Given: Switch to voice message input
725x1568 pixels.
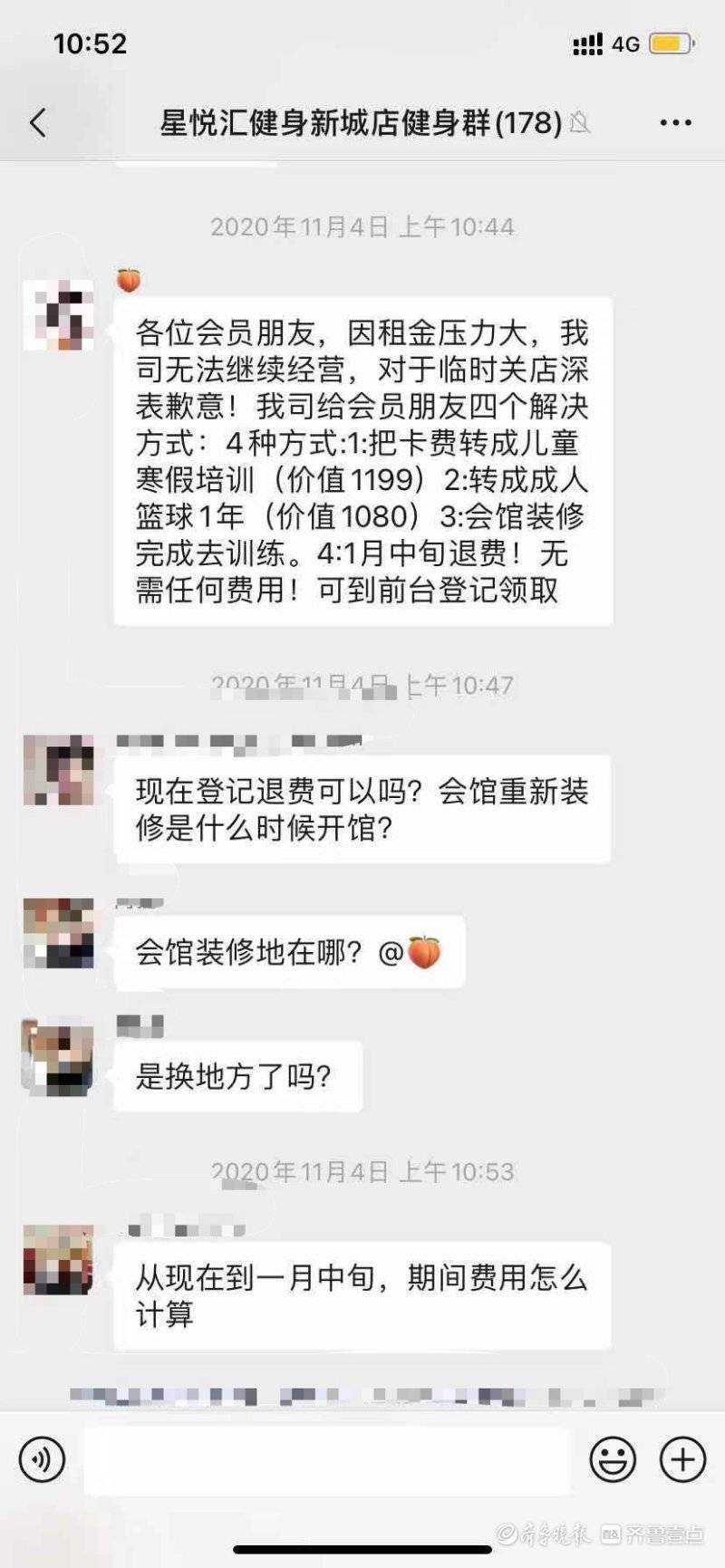Looking at the screenshot, I should pyautogui.click(x=42, y=1459).
